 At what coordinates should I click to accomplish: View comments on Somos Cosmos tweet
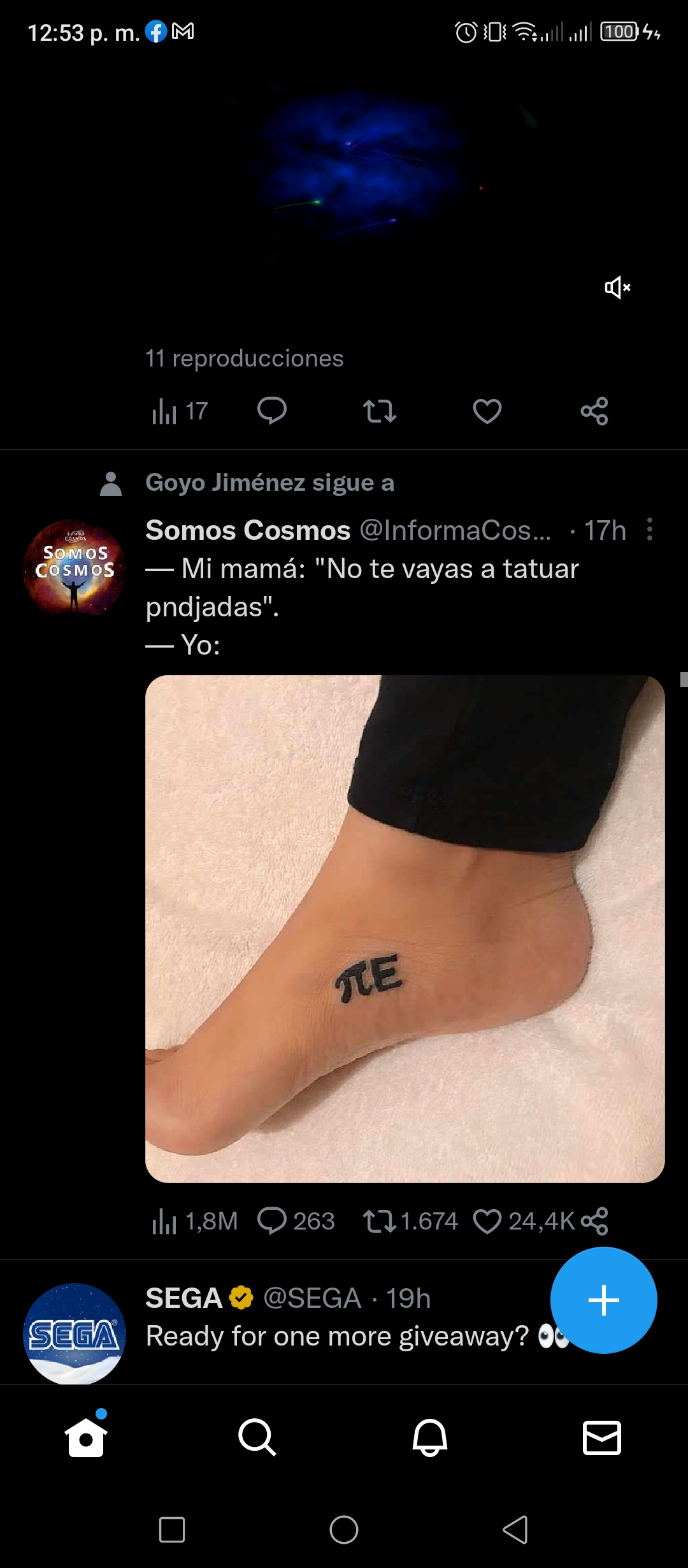[296, 1221]
